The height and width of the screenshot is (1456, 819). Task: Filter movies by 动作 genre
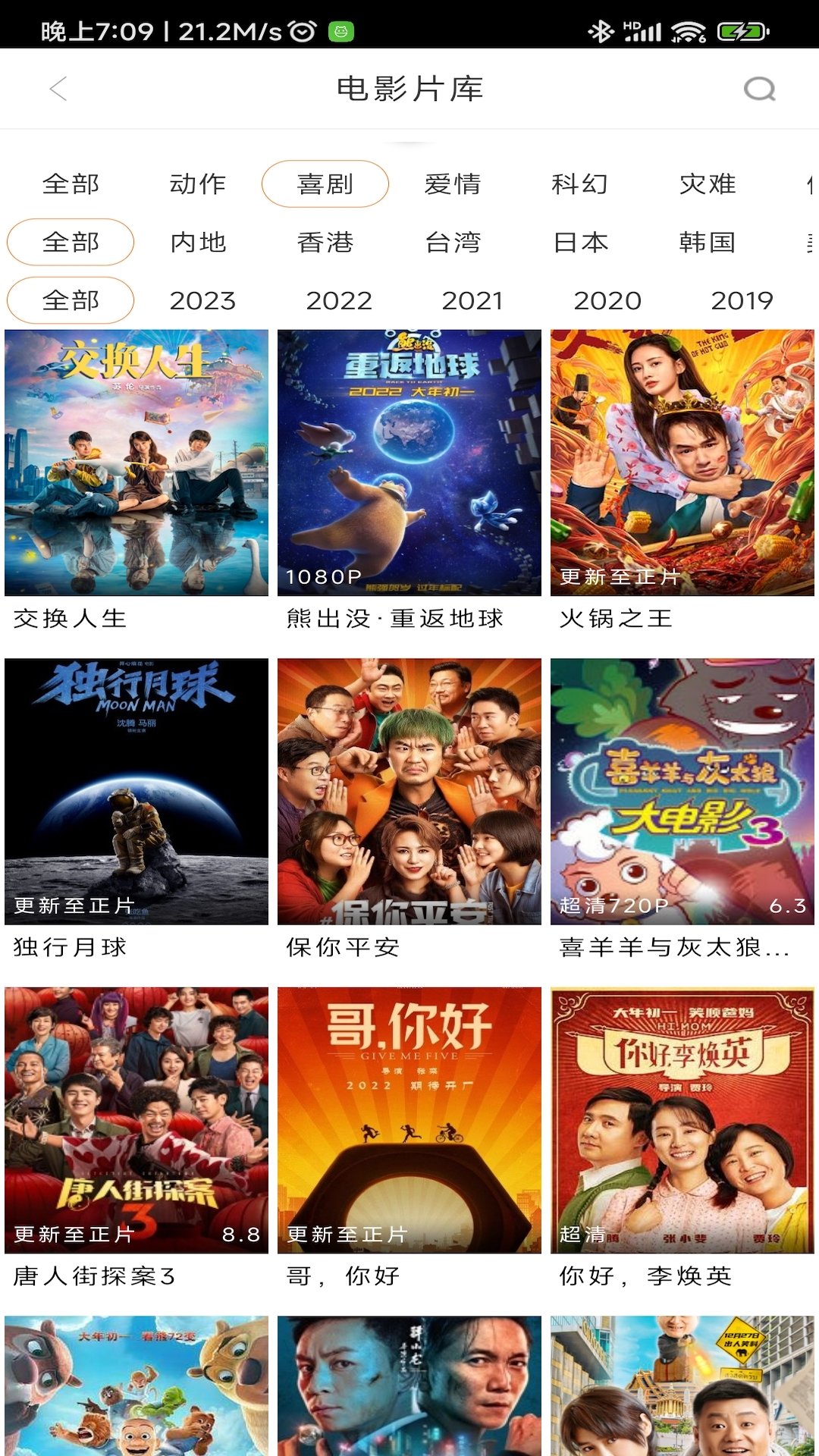[198, 184]
